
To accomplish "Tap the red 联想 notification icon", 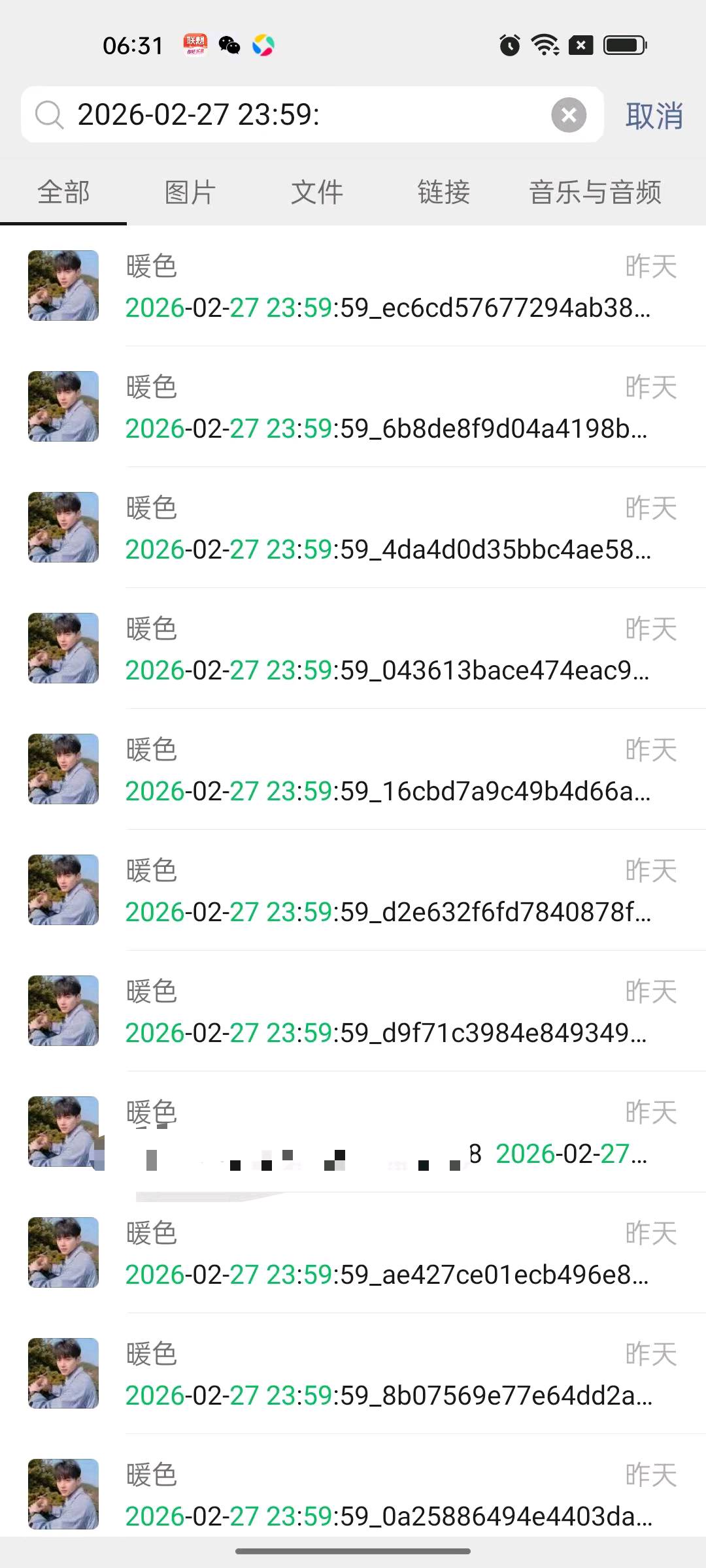I will 195,45.
